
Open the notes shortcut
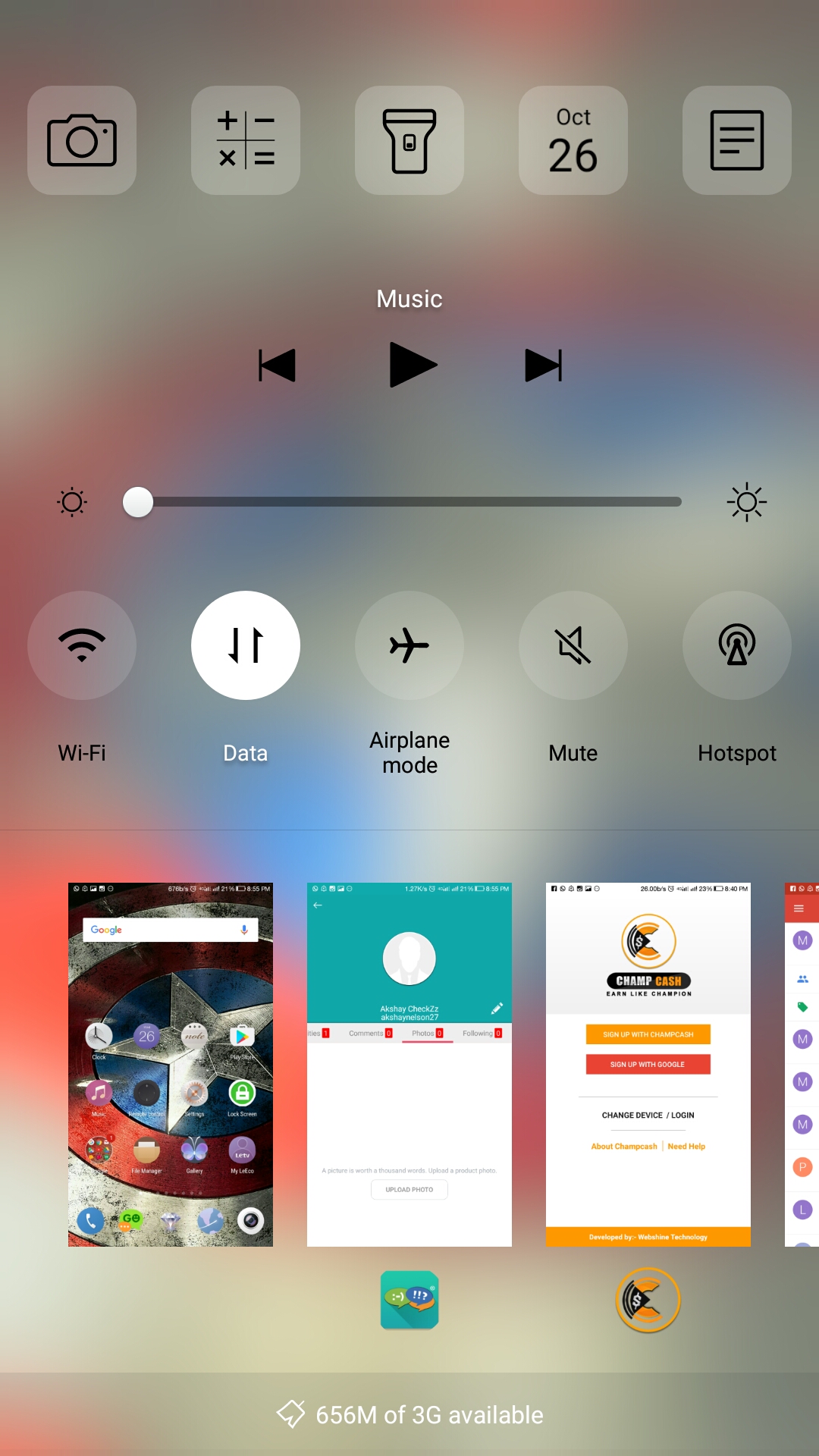(737, 140)
